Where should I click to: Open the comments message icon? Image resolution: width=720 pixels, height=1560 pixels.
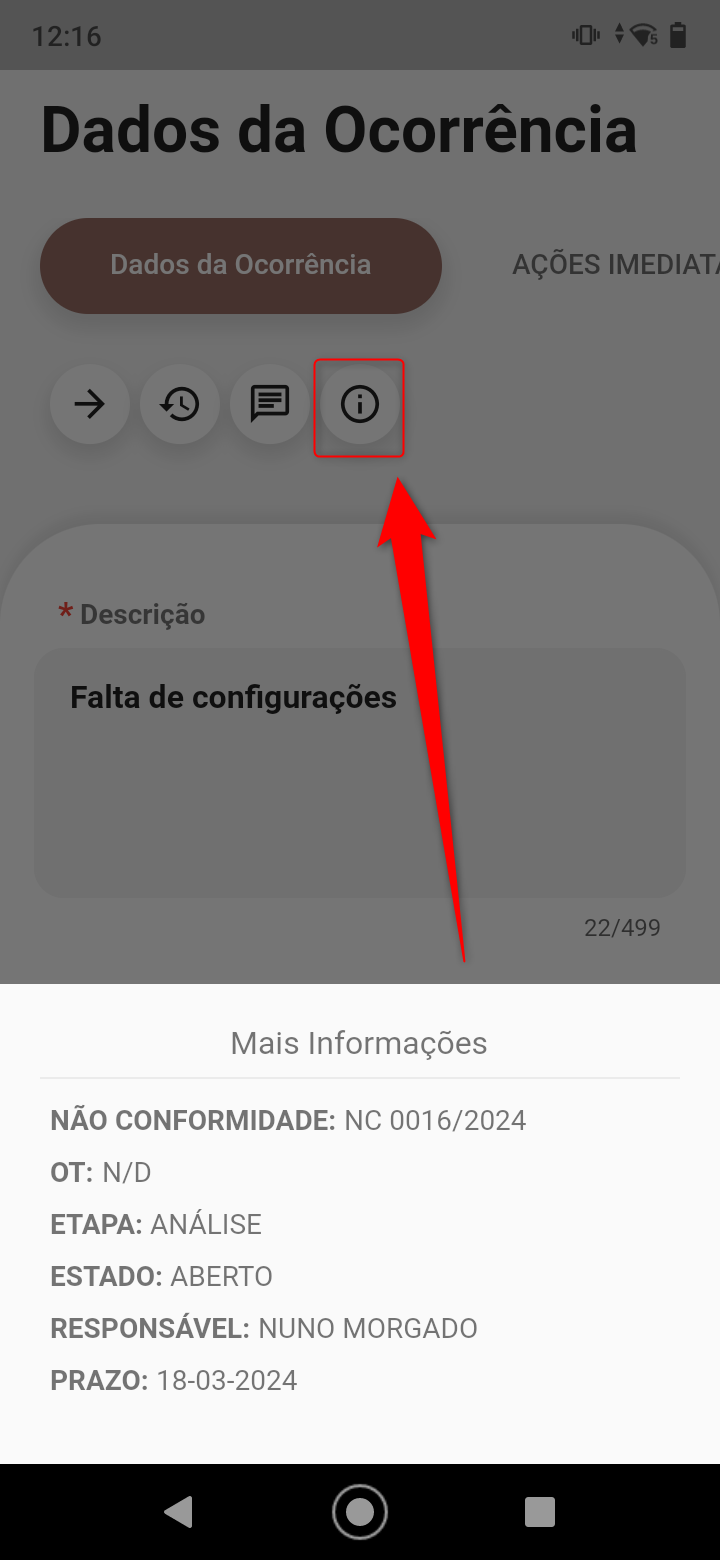pyautogui.click(x=269, y=404)
